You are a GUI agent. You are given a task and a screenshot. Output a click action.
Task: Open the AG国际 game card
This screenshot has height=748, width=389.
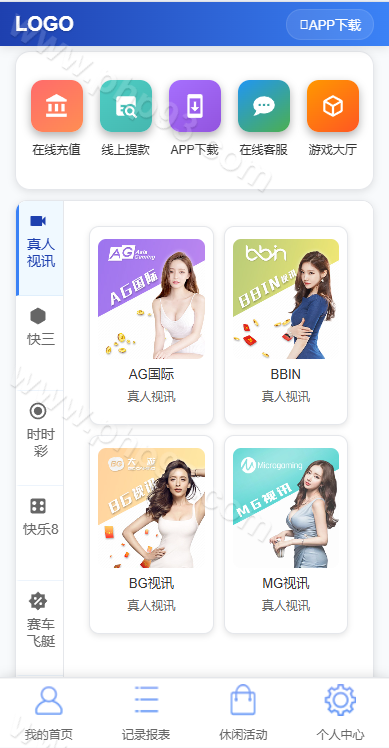click(151, 325)
